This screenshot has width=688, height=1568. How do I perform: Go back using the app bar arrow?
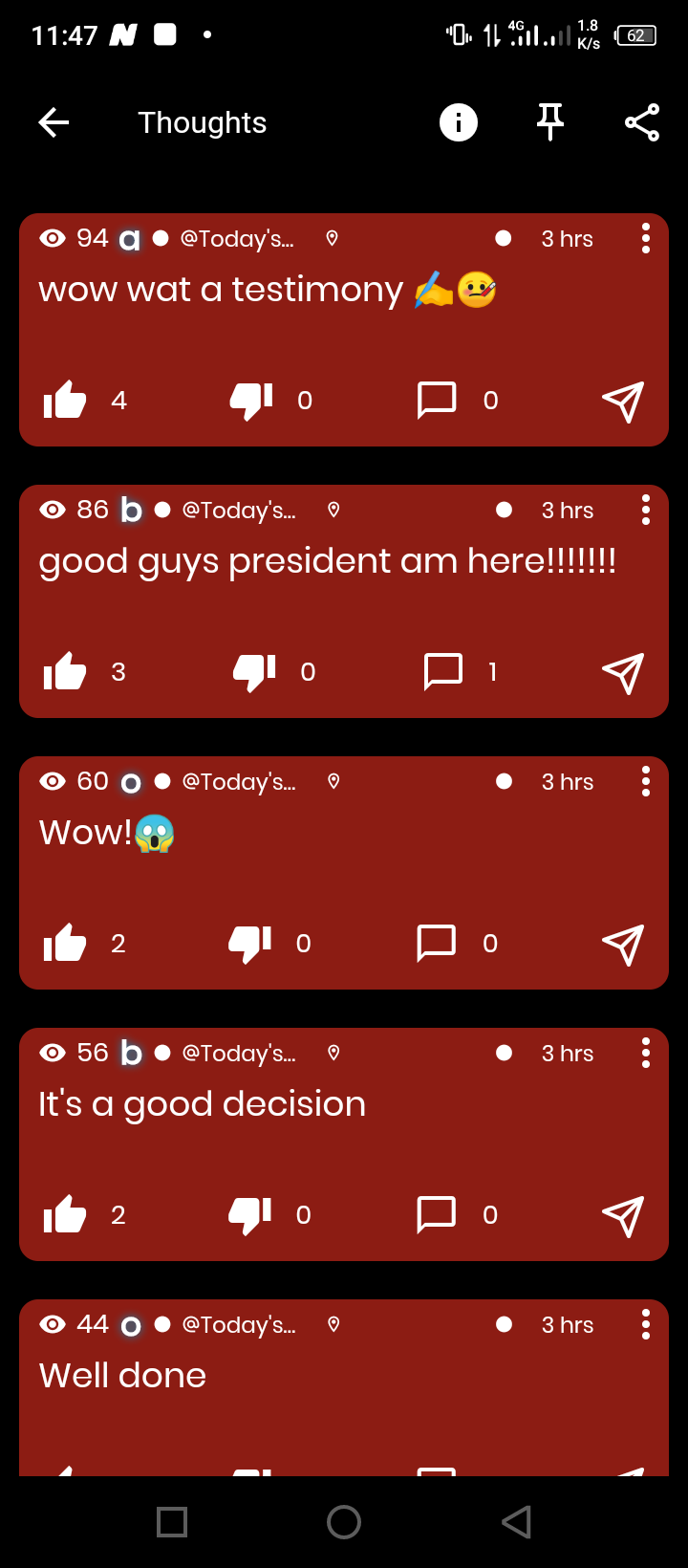(x=54, y=122)
